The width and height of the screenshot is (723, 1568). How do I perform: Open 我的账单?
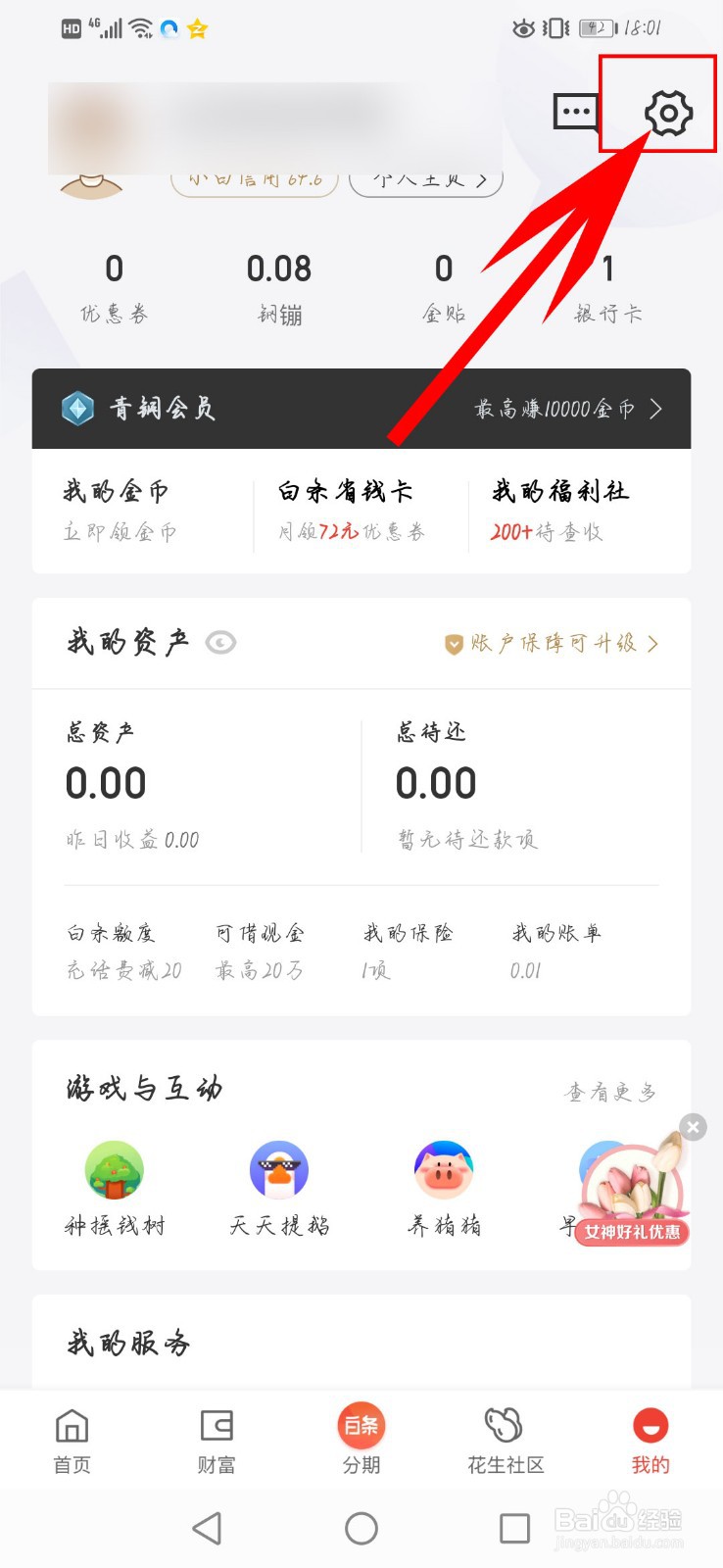point(555,951)
